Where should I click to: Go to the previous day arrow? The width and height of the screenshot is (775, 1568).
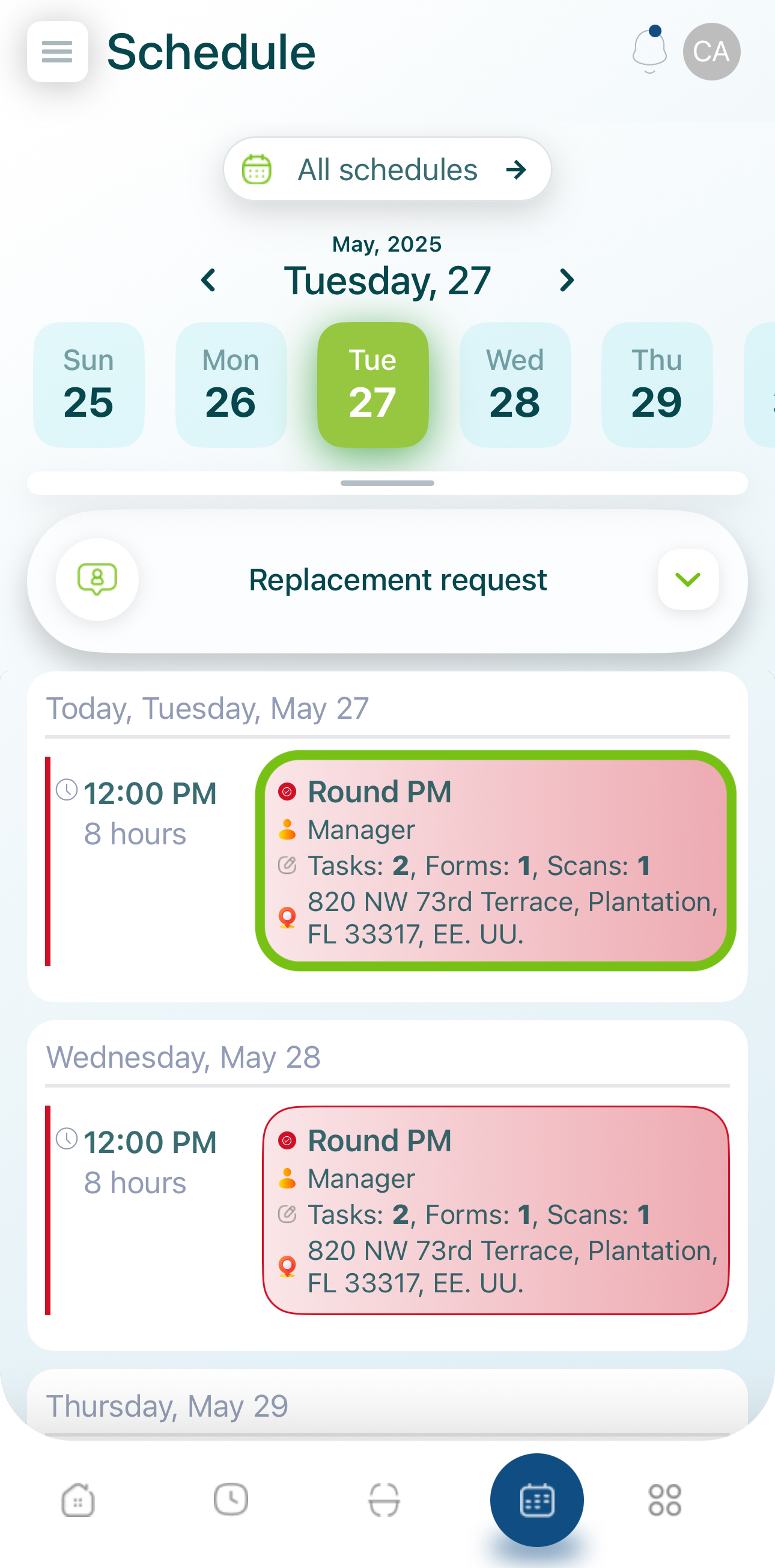[208, 280]
